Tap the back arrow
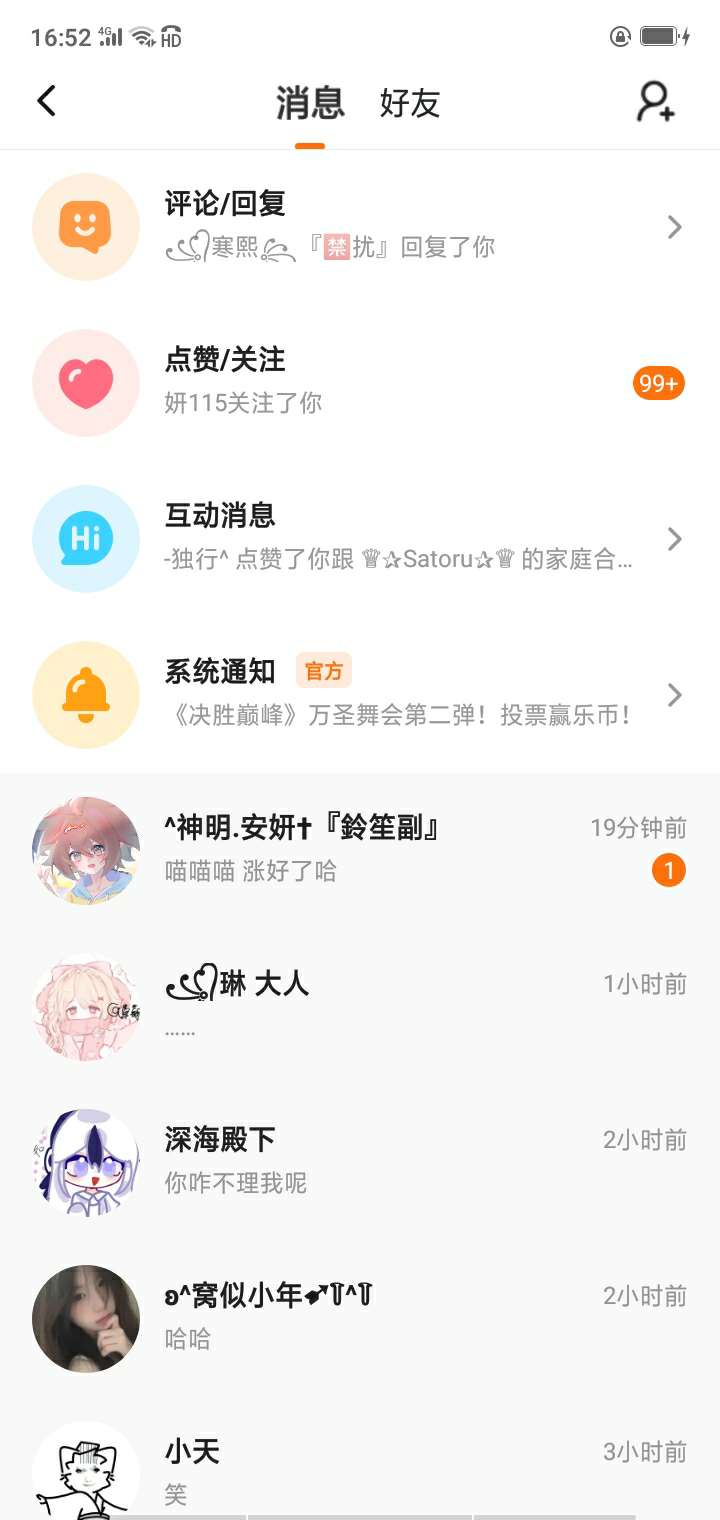This screenshot has height=1520, width=720. [x=46, y=101]
